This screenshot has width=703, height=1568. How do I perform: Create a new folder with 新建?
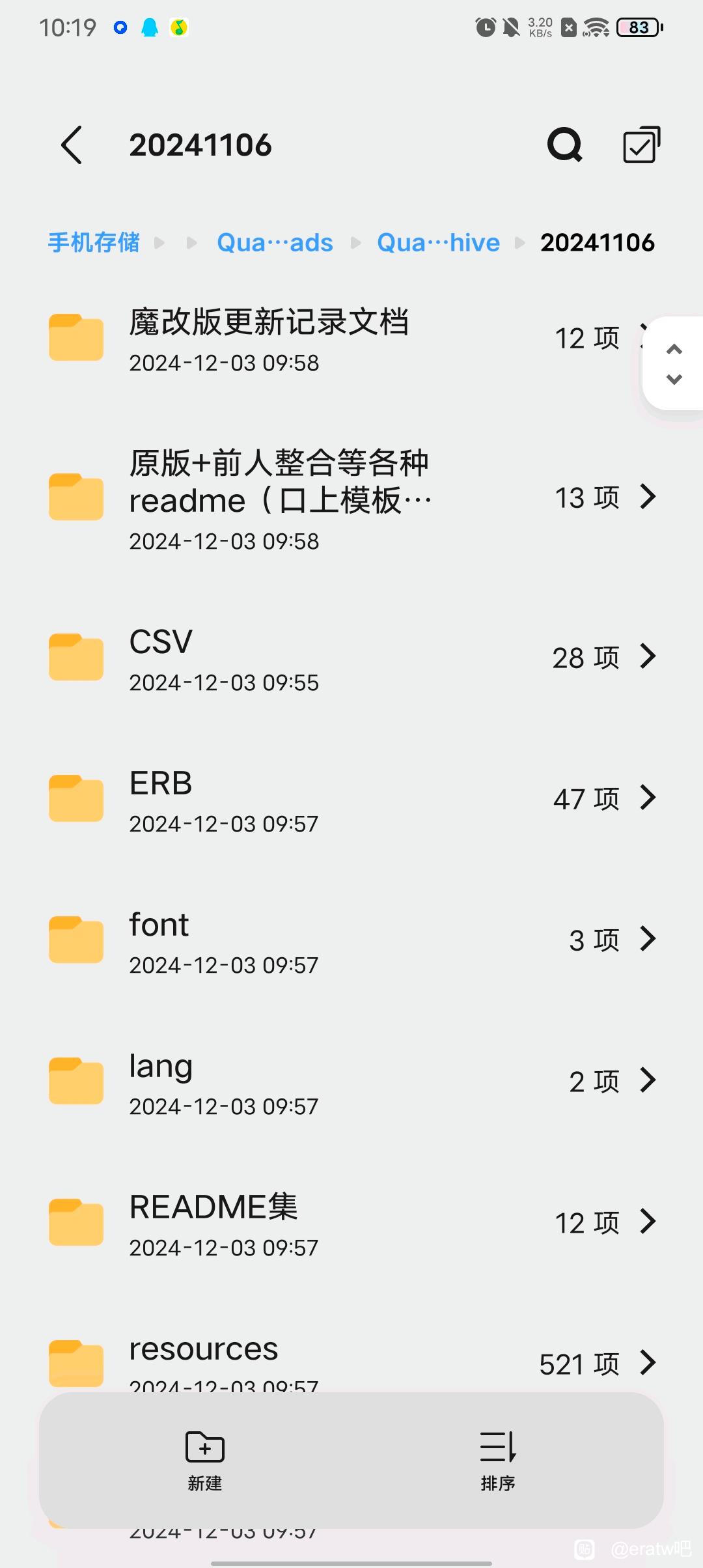205,1461
